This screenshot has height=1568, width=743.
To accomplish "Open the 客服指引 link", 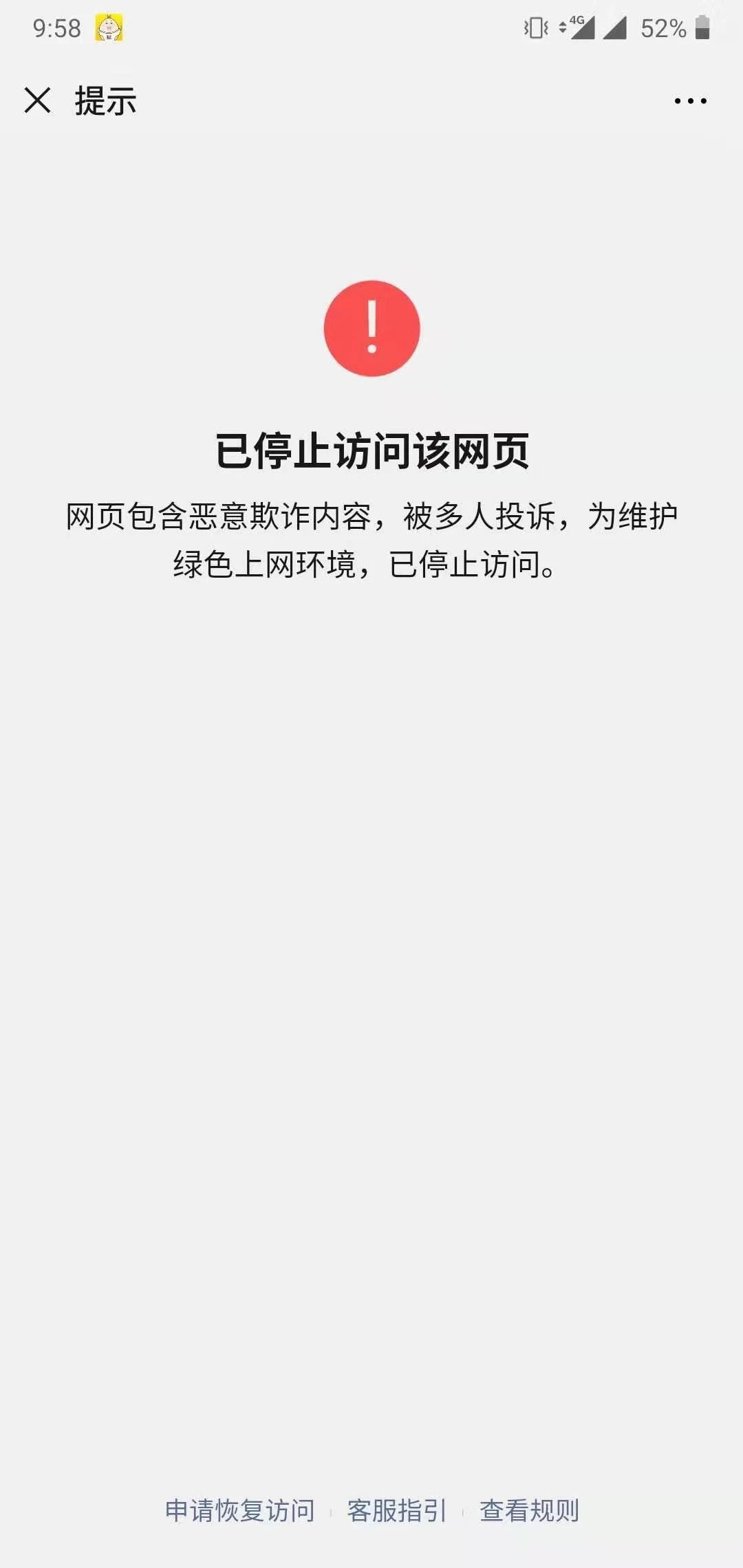I will 397,1510.
